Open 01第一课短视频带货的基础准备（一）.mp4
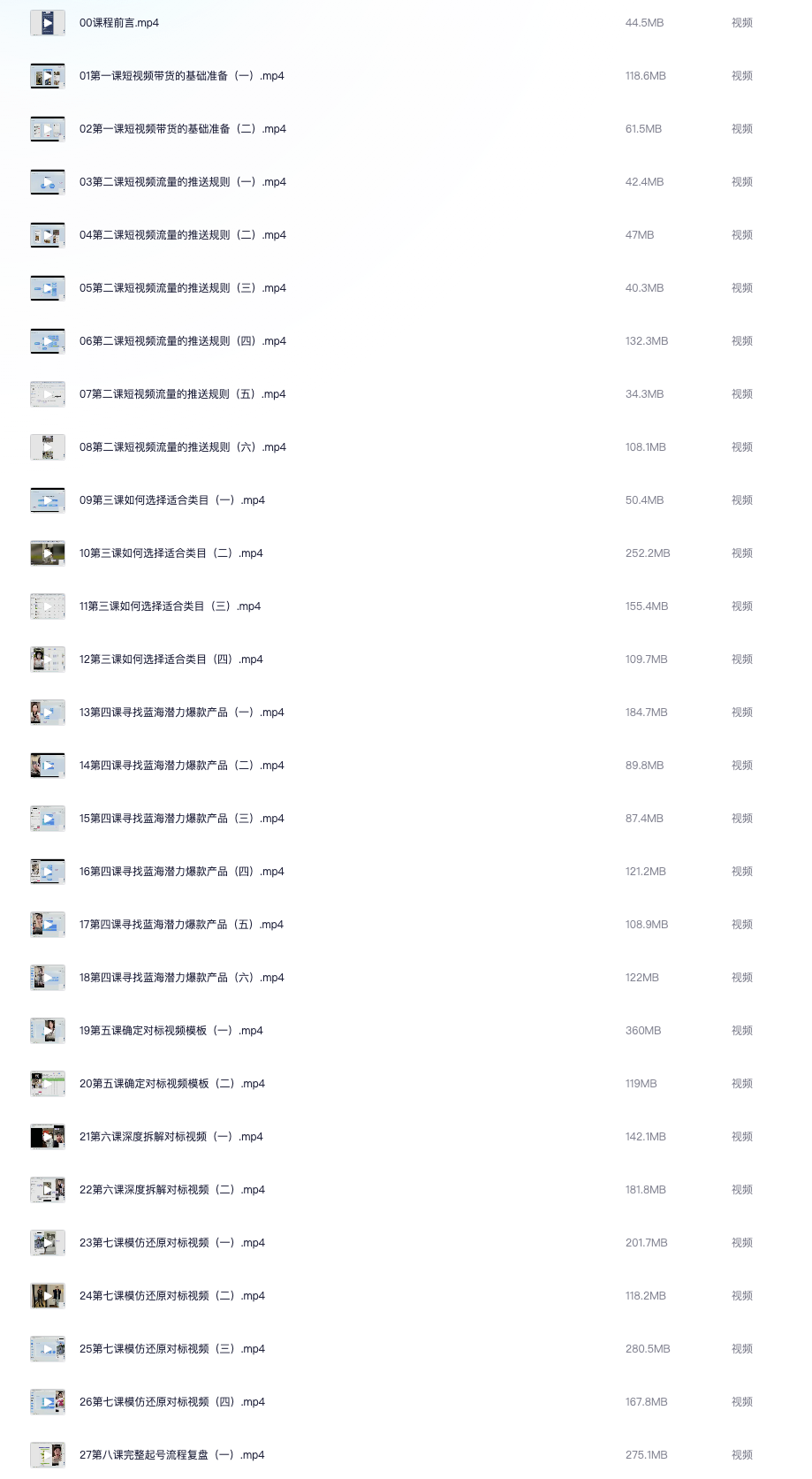812x1479 pixels. coord(182,76)
